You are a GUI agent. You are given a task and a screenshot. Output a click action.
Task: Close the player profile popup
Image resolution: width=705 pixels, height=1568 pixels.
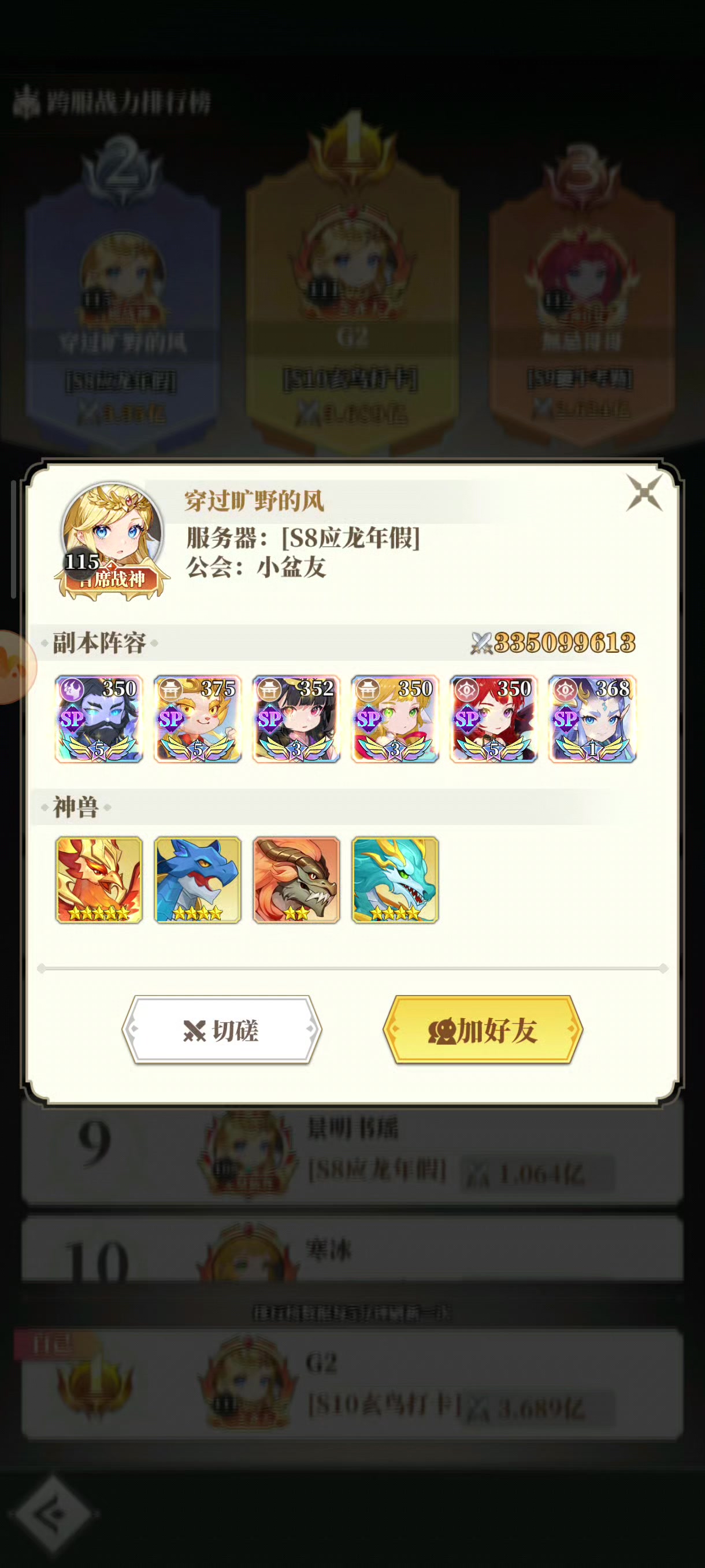coord(645,493)
